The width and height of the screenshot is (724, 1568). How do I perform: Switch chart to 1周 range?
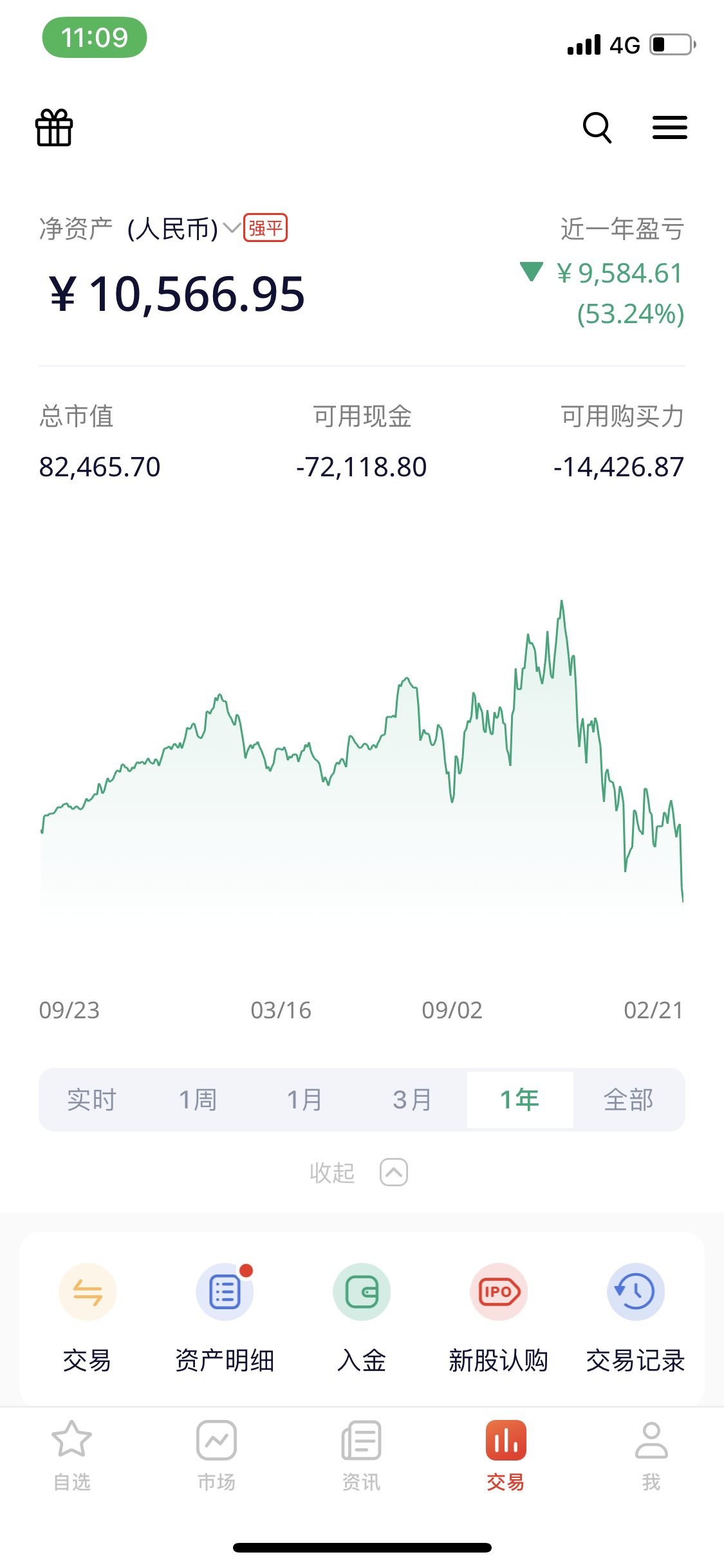coord(198,1099)
